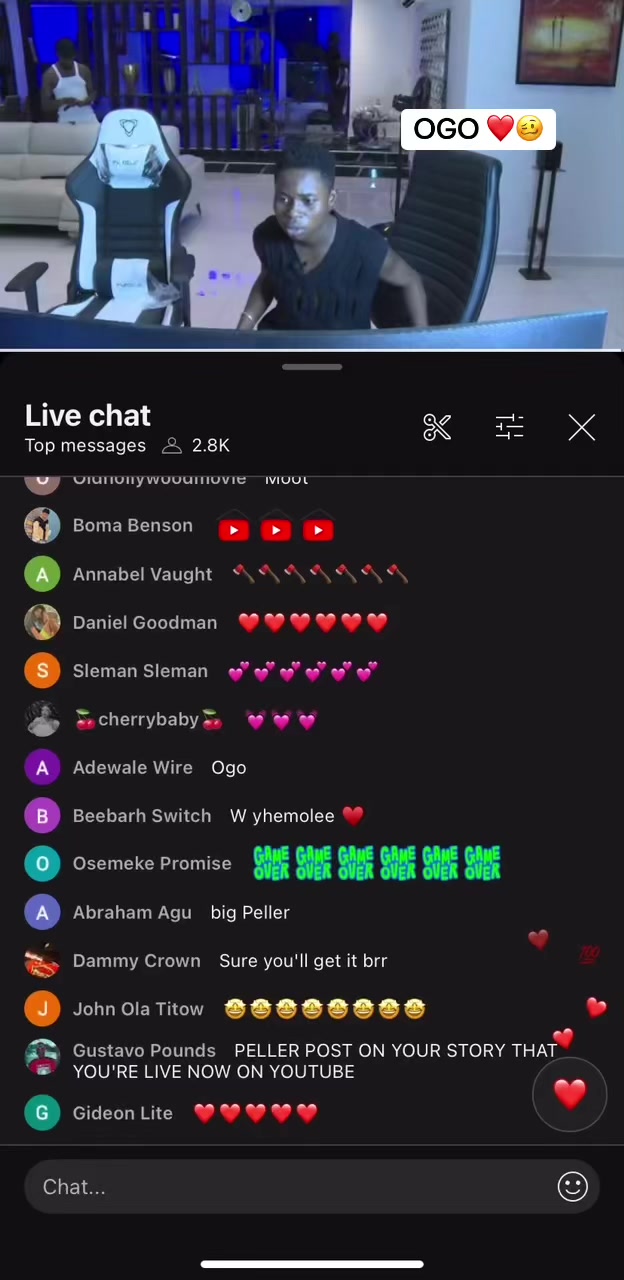Tap the scissors clip icon
The width and height of the screenshot is (624, 1280).
tap(437, 428)
